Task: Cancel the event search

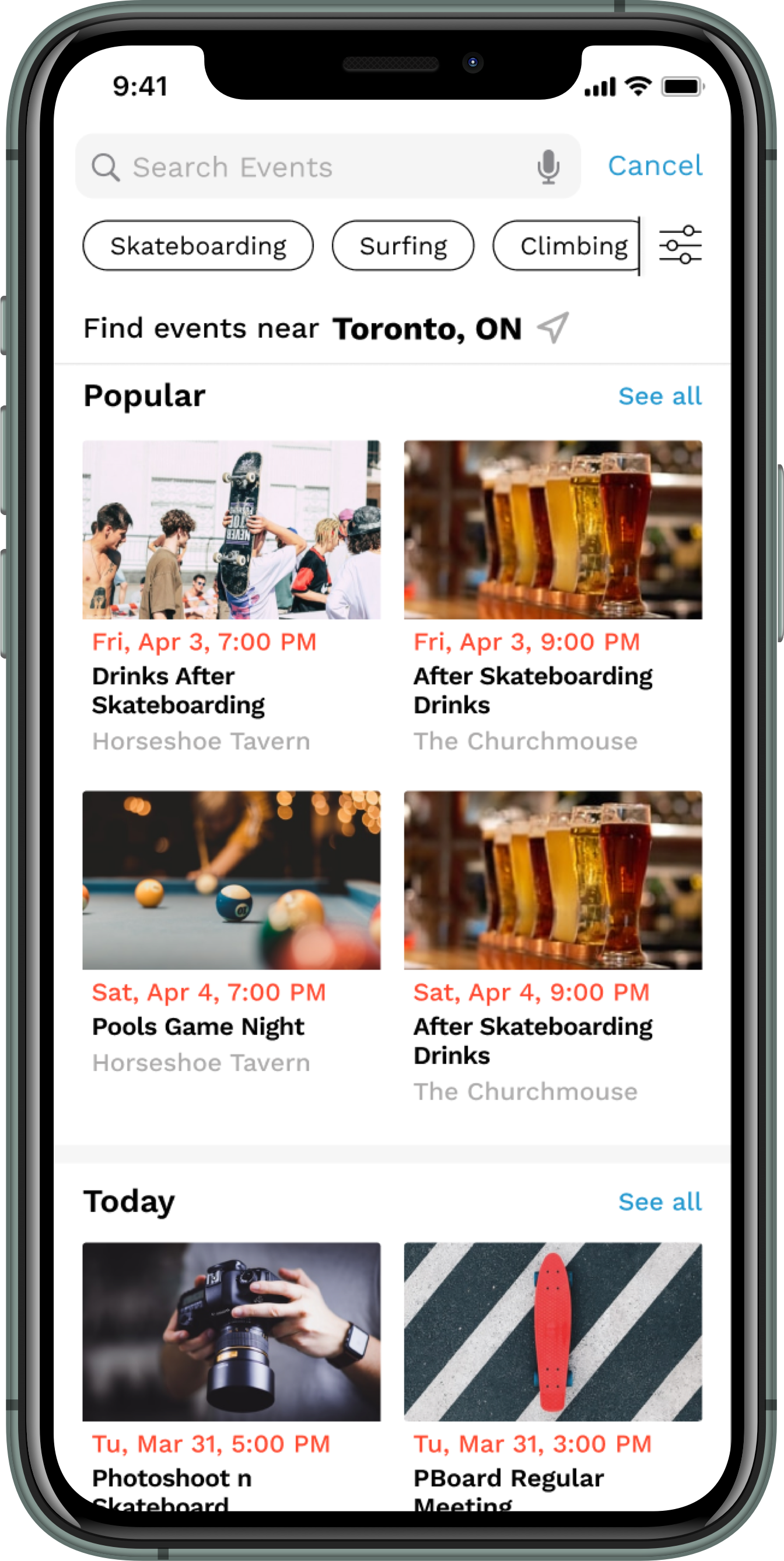Action: [654, 166]
